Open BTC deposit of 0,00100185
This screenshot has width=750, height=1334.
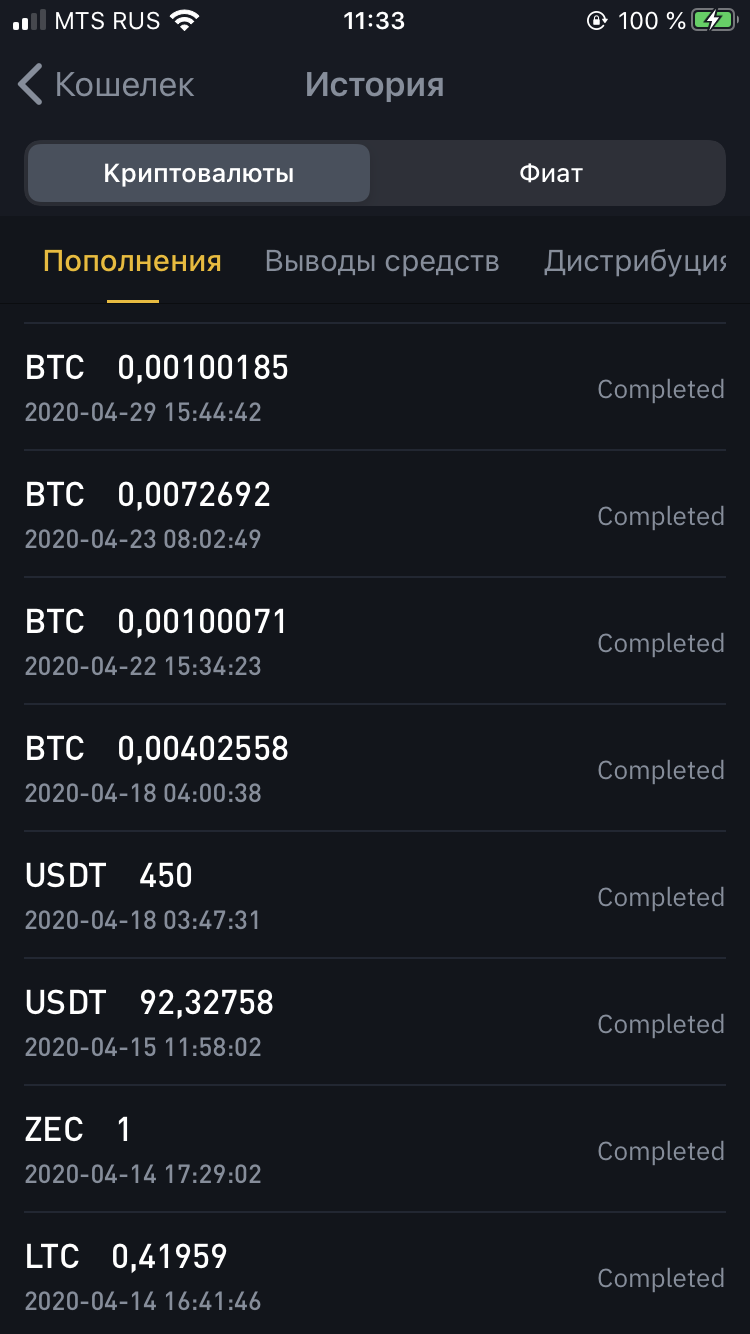[375, 387]
